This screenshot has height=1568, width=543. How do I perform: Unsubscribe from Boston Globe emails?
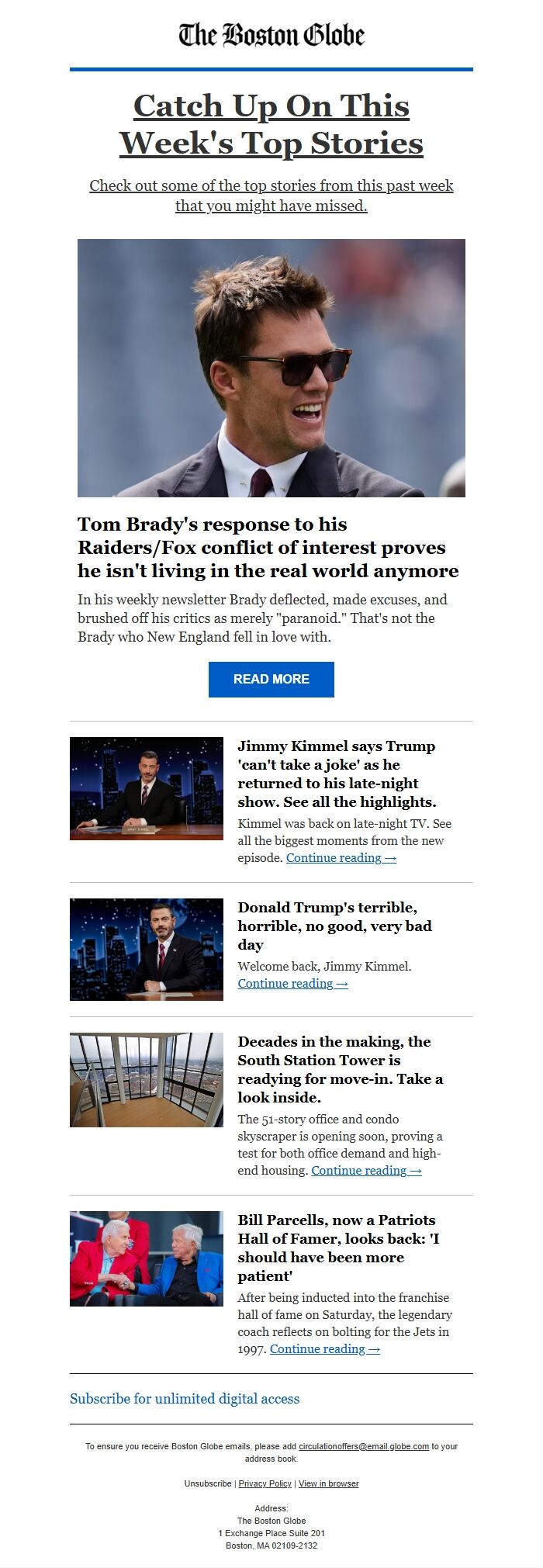pos(207,1483)
